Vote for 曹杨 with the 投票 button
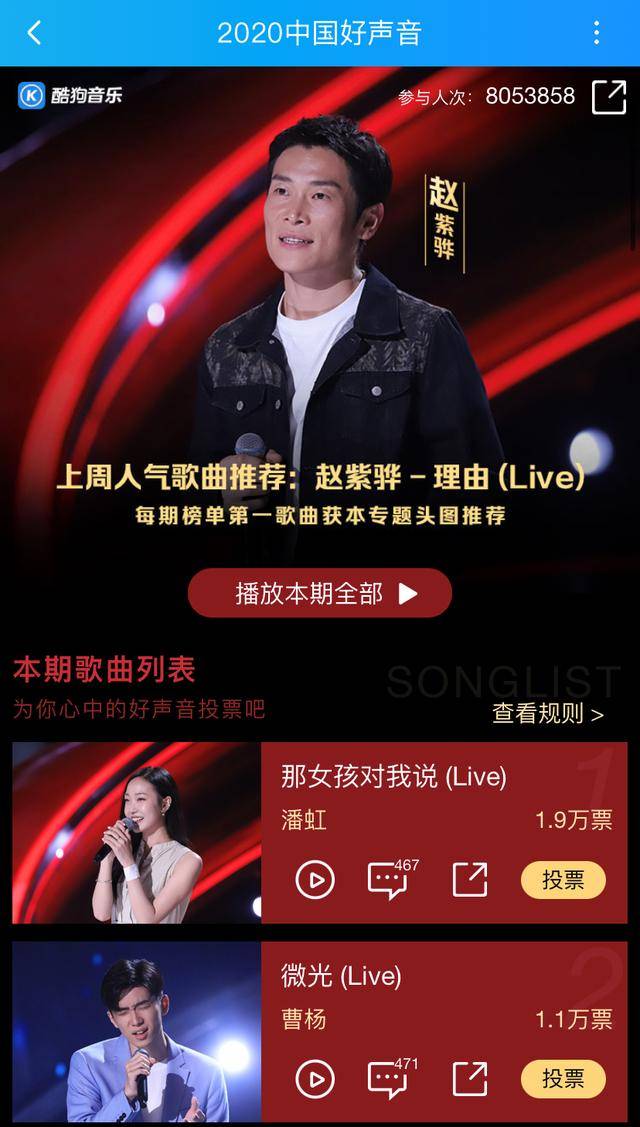This screenshot has height=1127, width=640. [563, 1079]
